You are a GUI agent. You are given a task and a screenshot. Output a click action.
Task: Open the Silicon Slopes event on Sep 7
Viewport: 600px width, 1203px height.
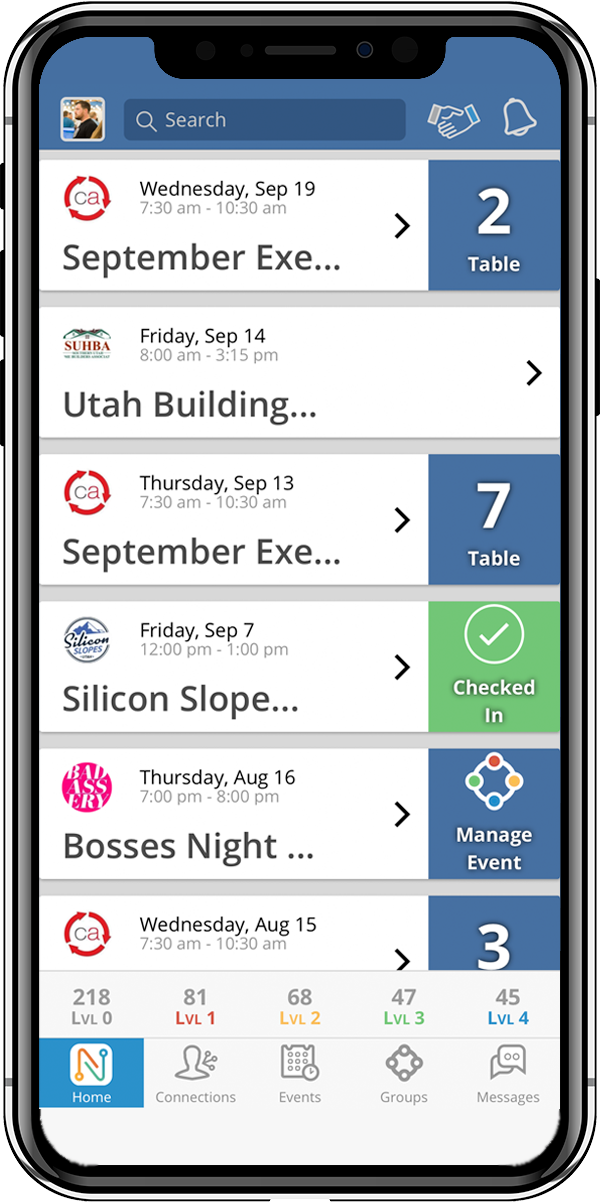point(234,667)
